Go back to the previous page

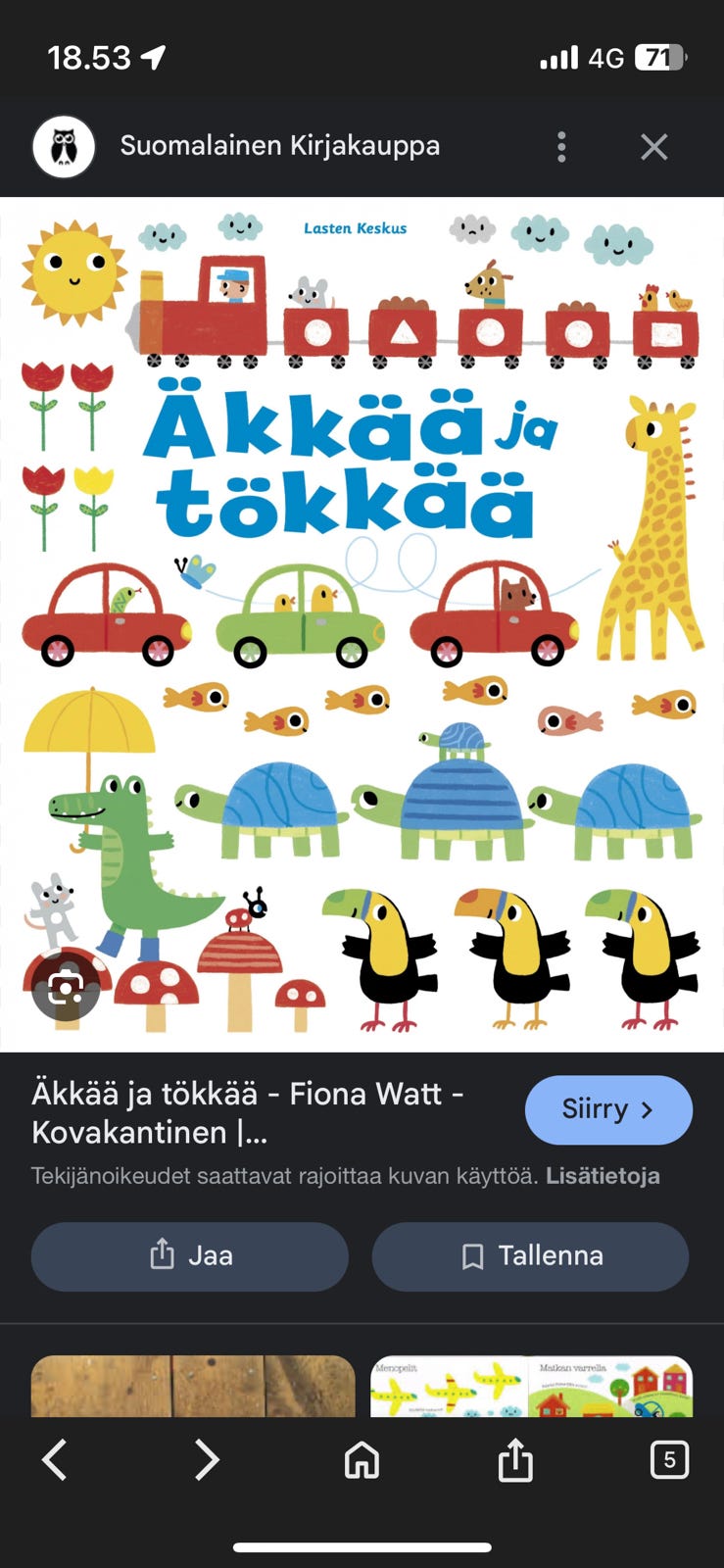(x=55, y=1460)
